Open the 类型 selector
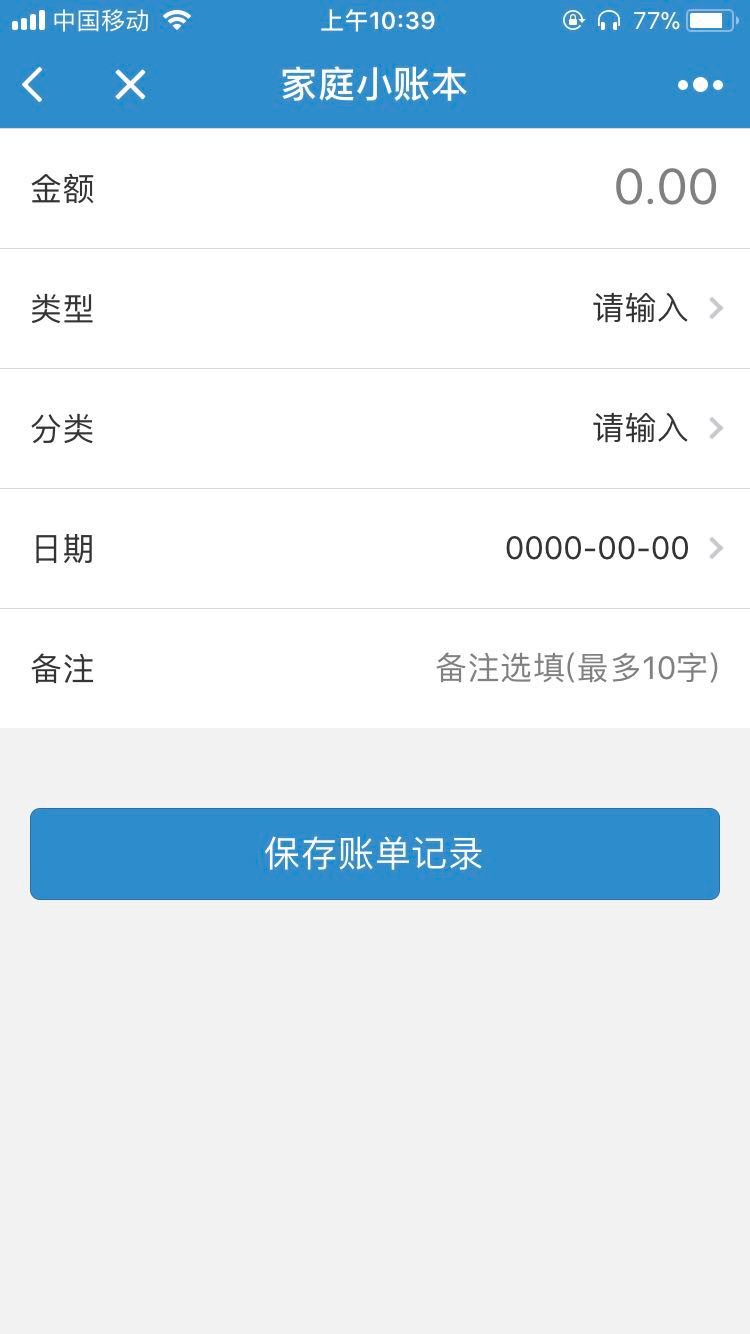 375,308
